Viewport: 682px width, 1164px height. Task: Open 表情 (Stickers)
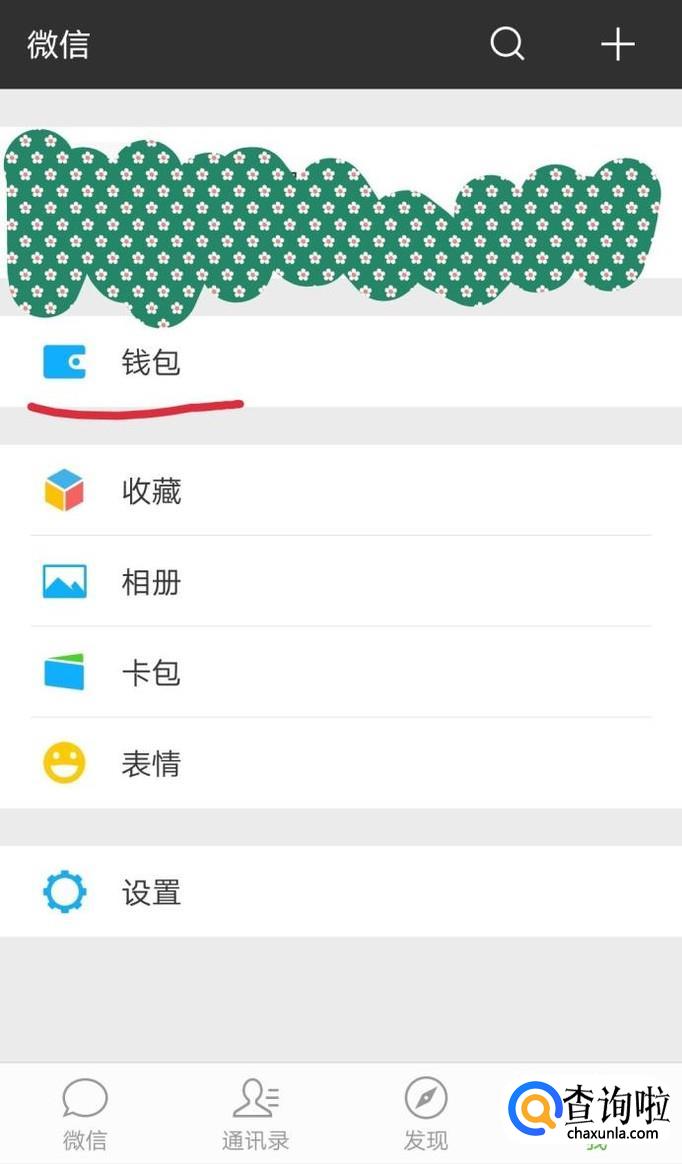tap(150, 764)
